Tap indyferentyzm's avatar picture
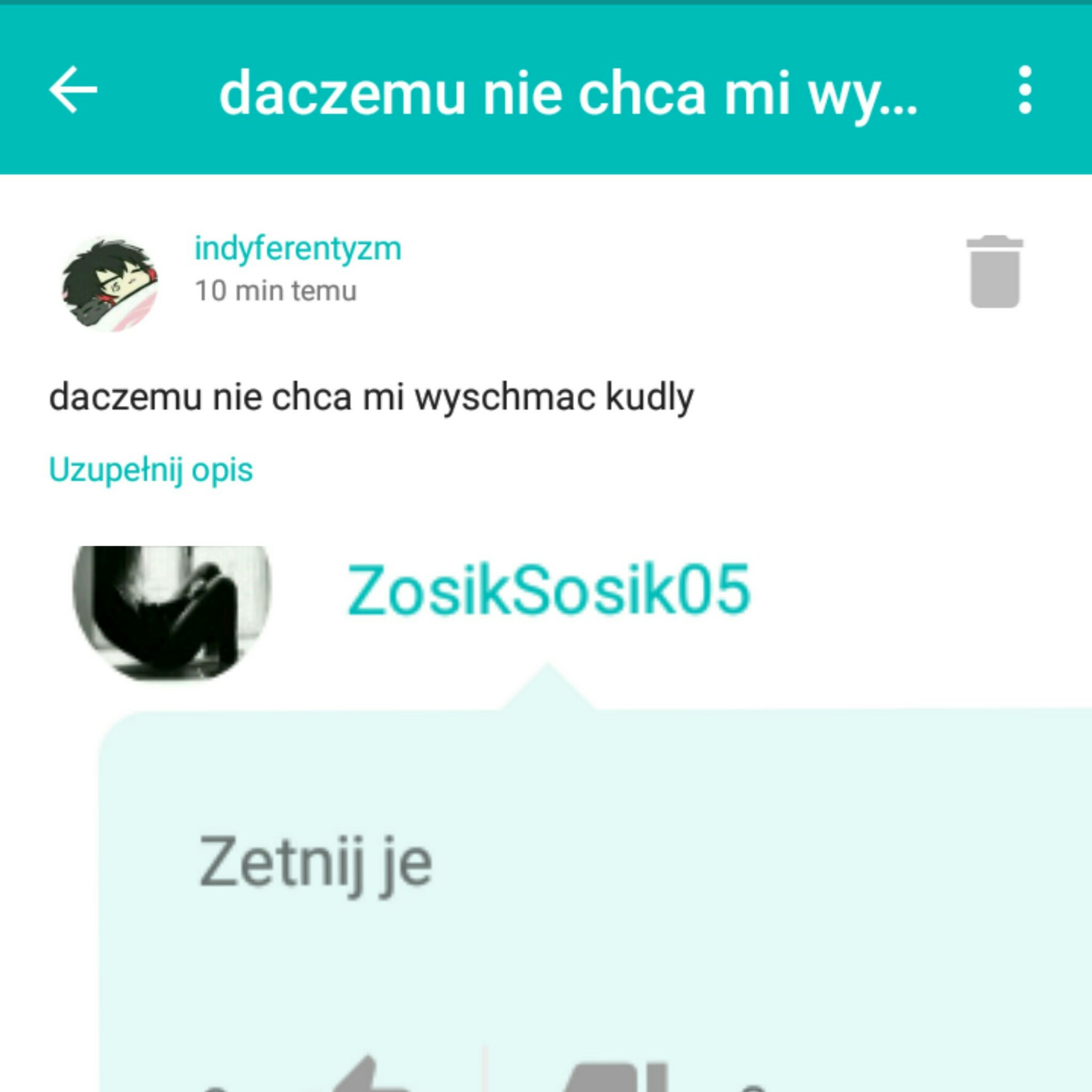1092x1092 pixels. (110, 285)
